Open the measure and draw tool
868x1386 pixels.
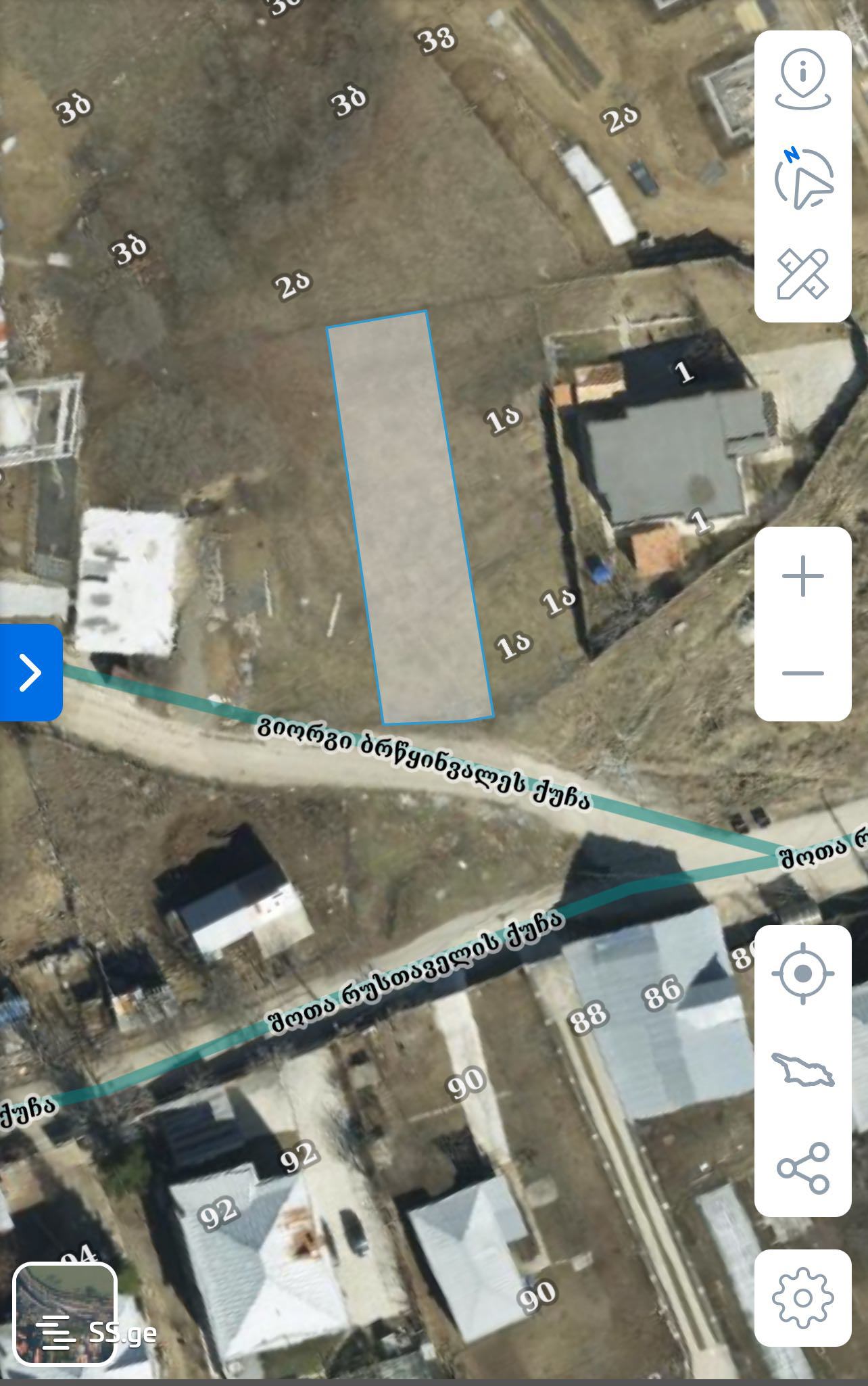click(802, 274)
